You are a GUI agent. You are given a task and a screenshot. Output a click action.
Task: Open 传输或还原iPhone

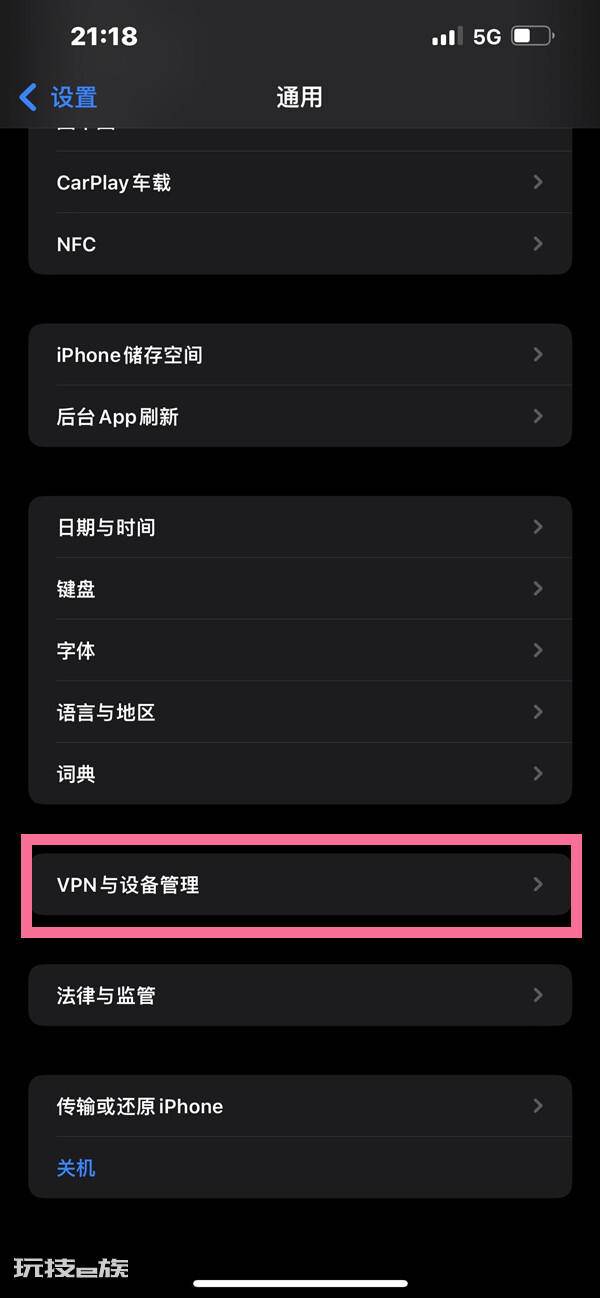[300, 1106]
